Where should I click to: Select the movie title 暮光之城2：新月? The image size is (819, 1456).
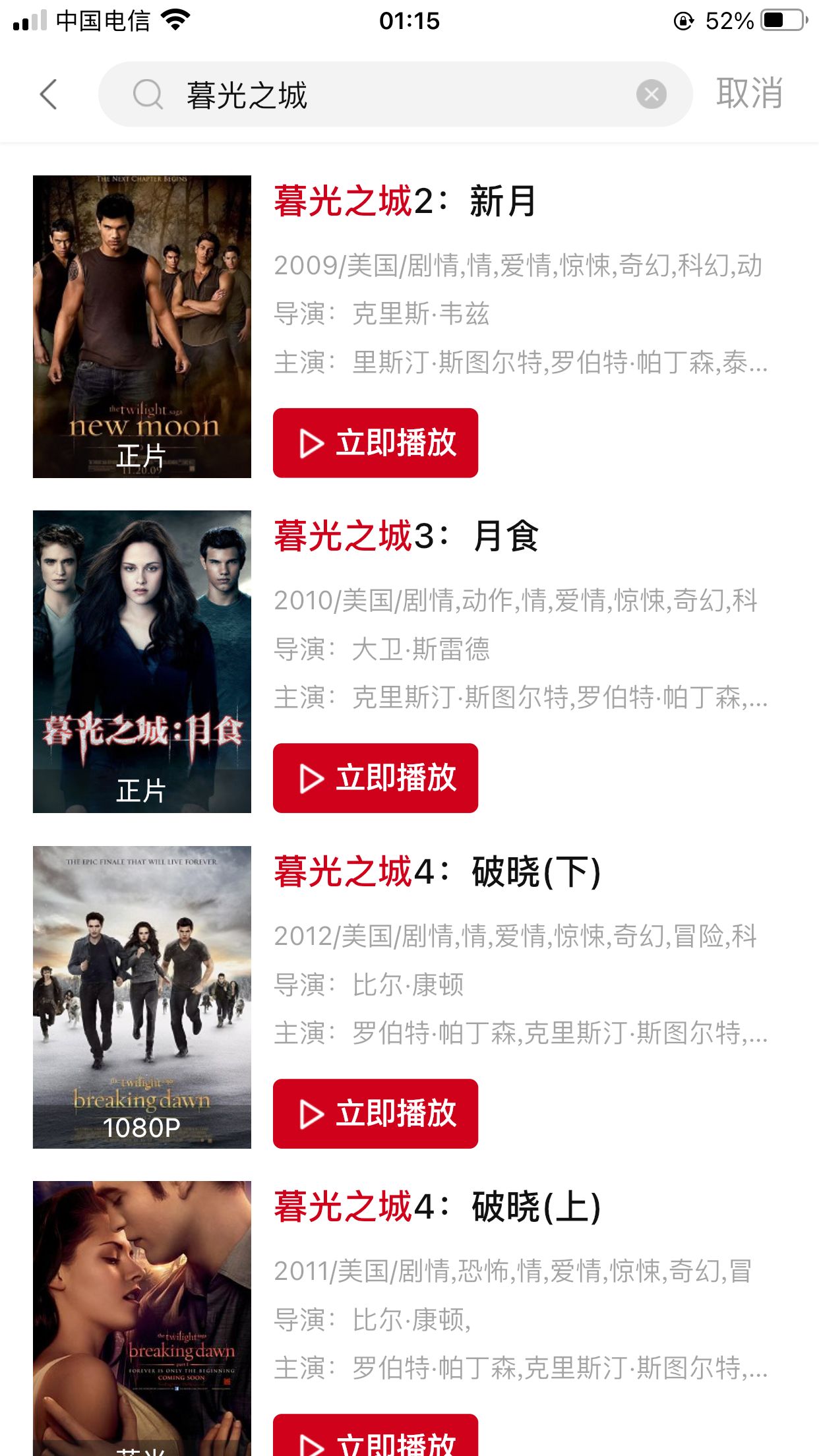click(404, 200)
